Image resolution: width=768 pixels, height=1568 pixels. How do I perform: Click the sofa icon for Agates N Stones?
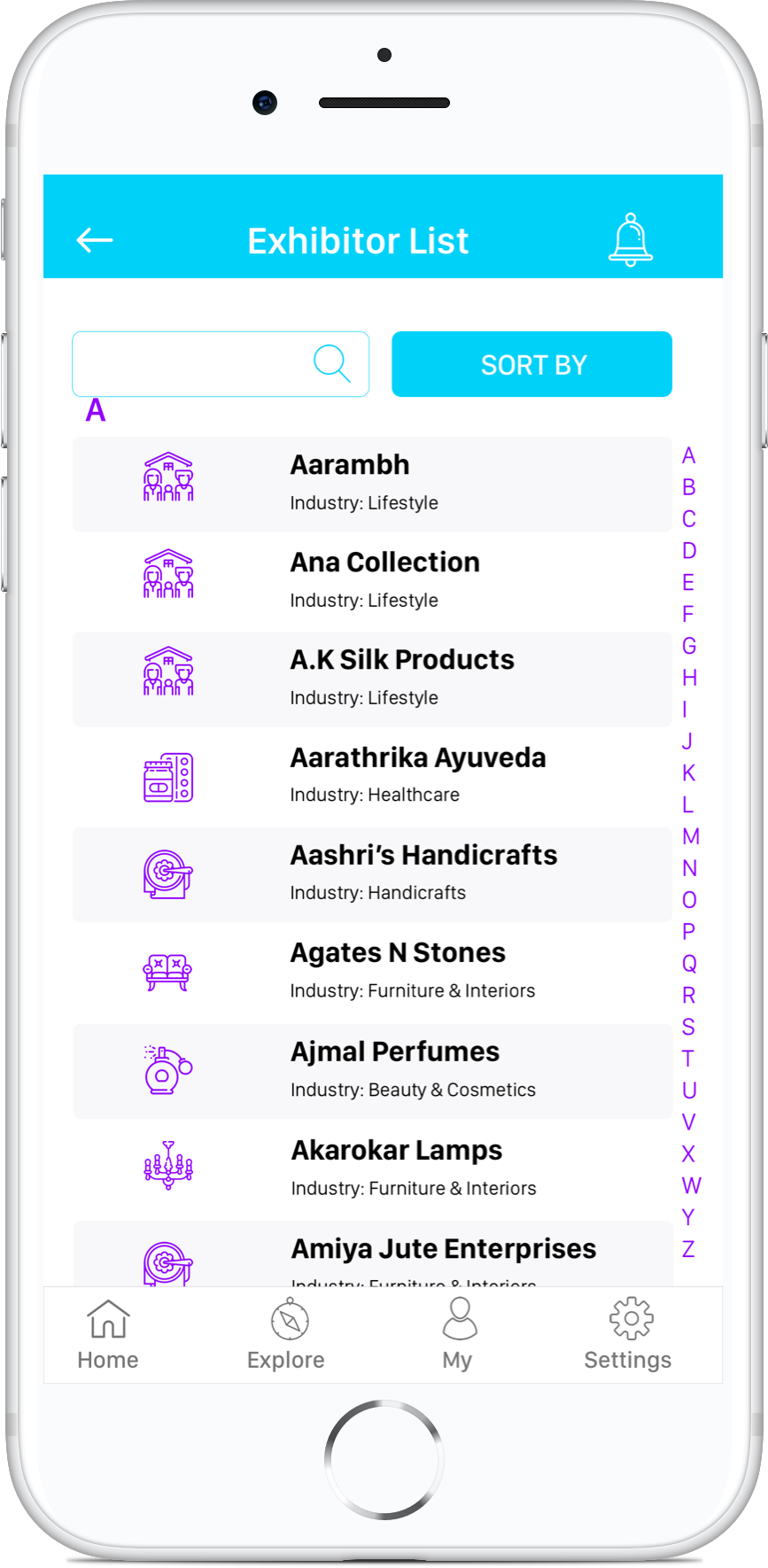click(168, 971)
